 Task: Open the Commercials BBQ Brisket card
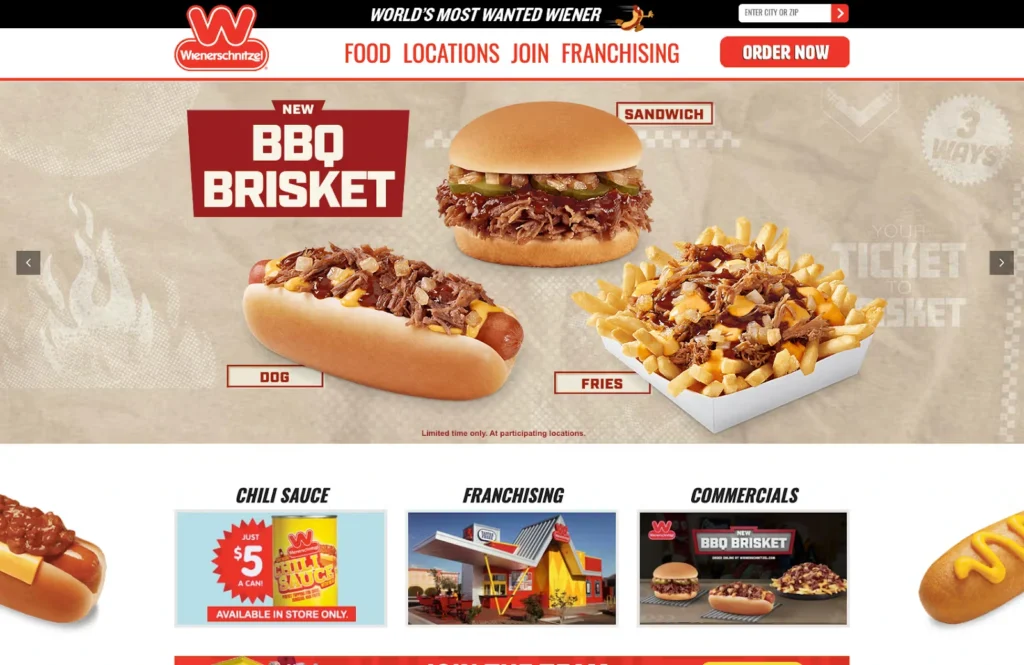(x=743, y=568)
